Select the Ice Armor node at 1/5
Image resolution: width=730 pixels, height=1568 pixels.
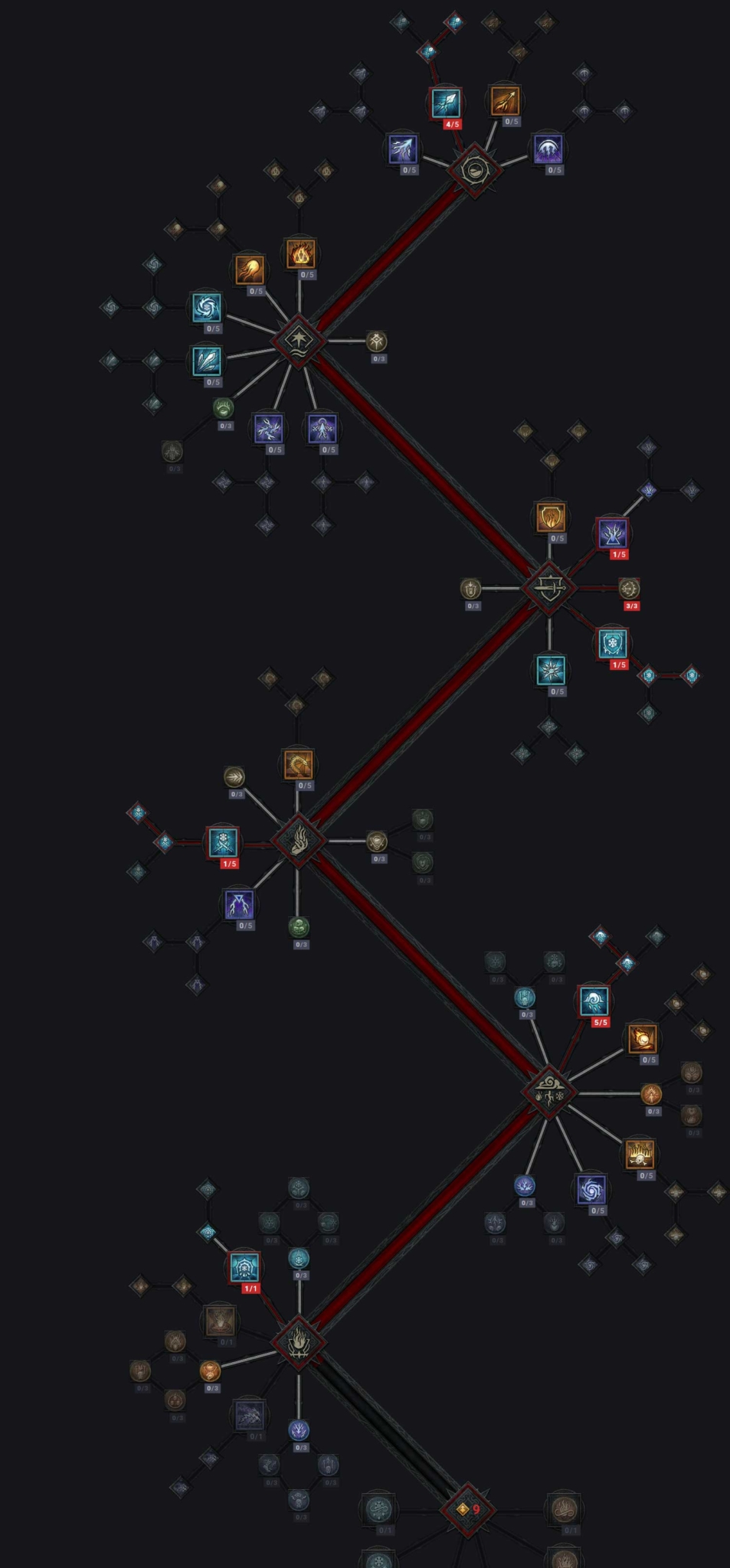click(x=613, y=644)
